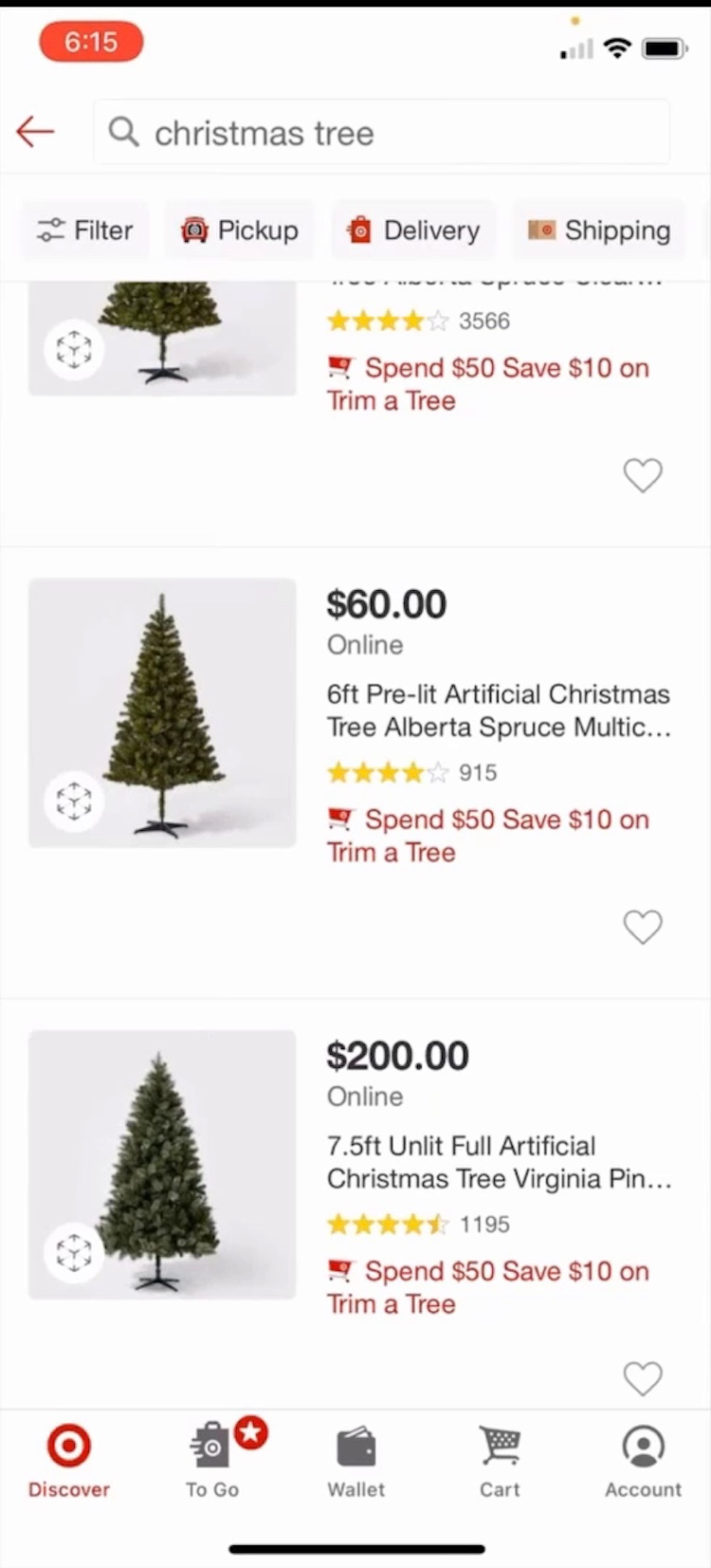Viewport: 711px width, 1568px height.
Task: Open the 7.5ft Unlit Virginia Pine listing
Action: pos(498,1162)
